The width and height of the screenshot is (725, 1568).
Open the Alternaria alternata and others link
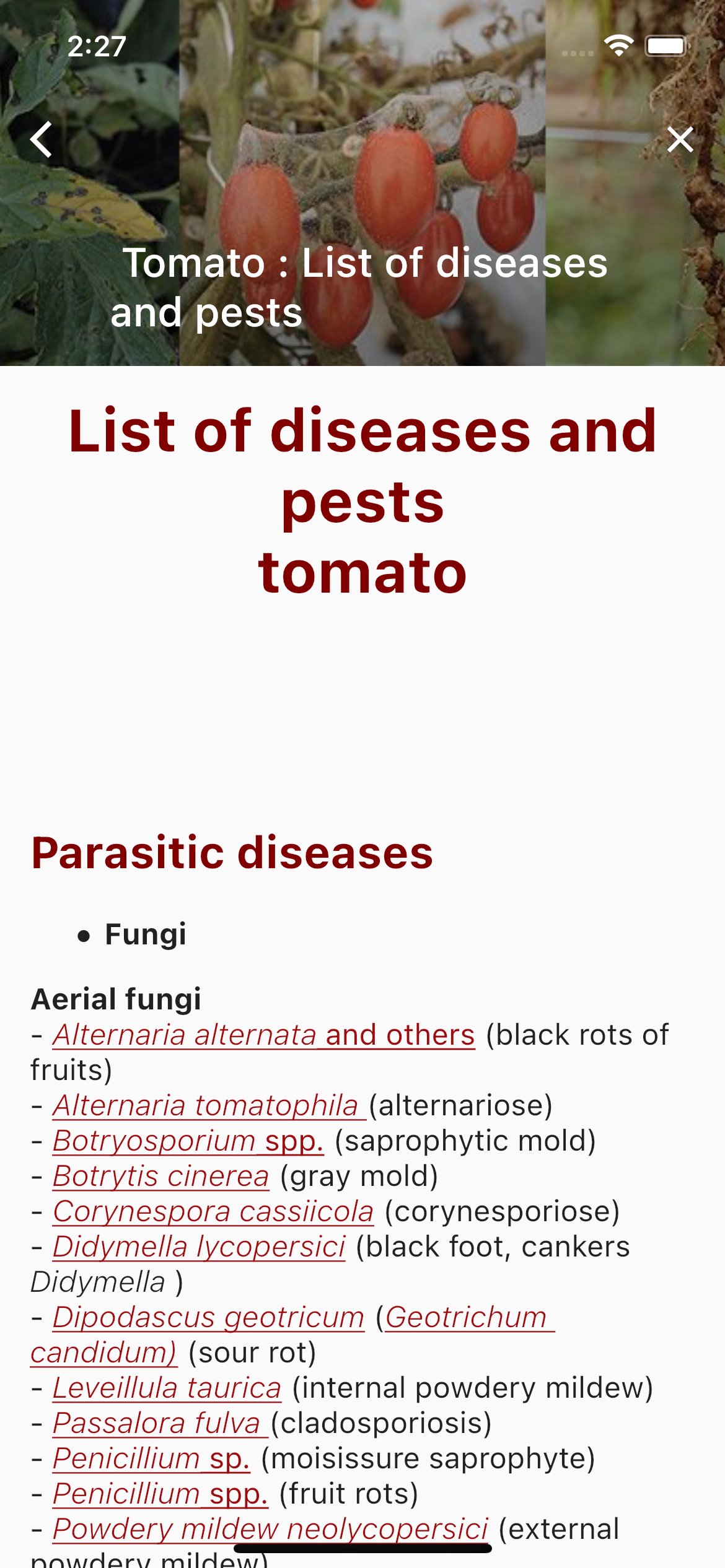click(x=263, y=1035)
